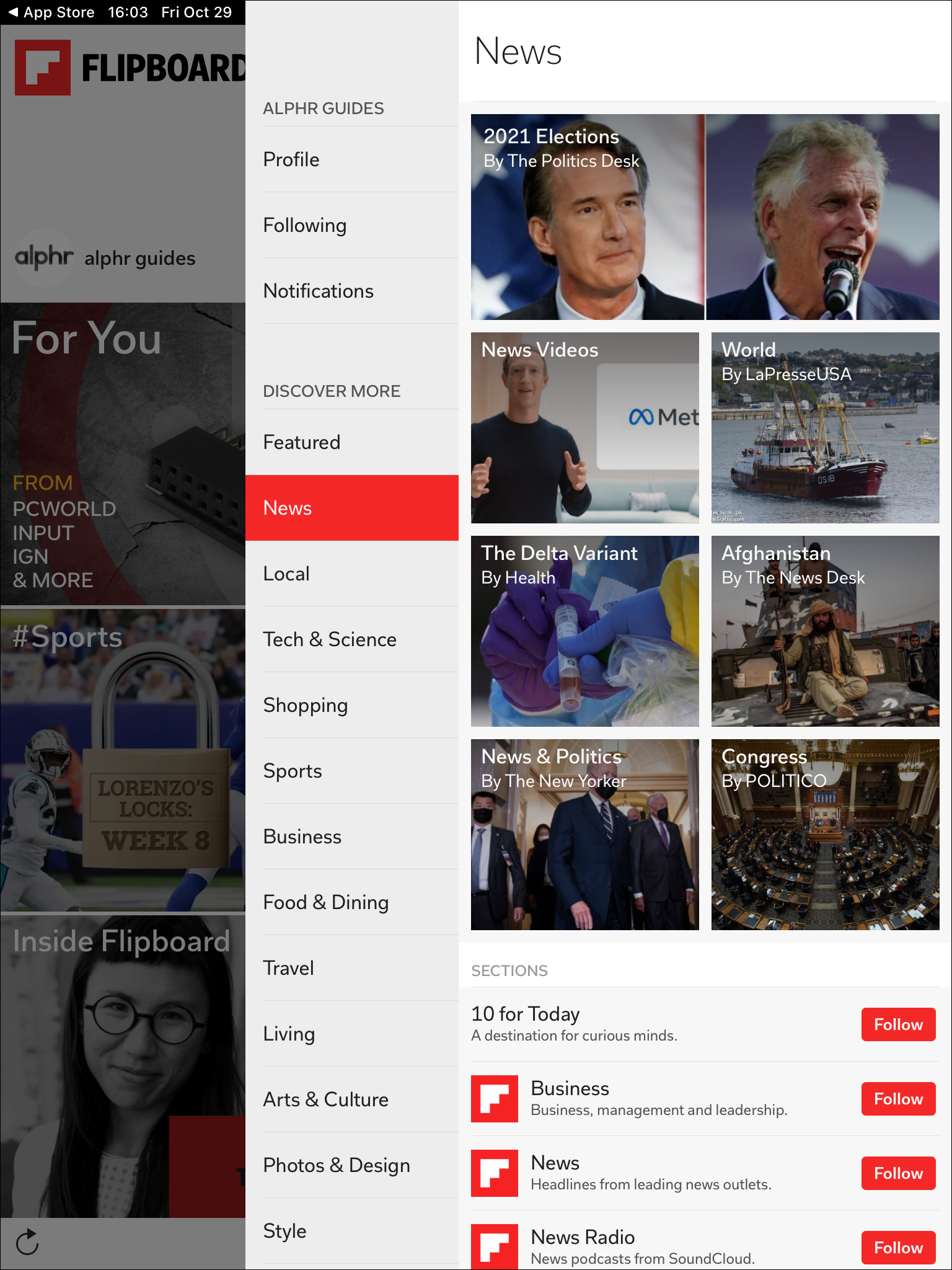Follow the News Radio section
Viewport: 952px width, 1270px height.
[897, 1248]
